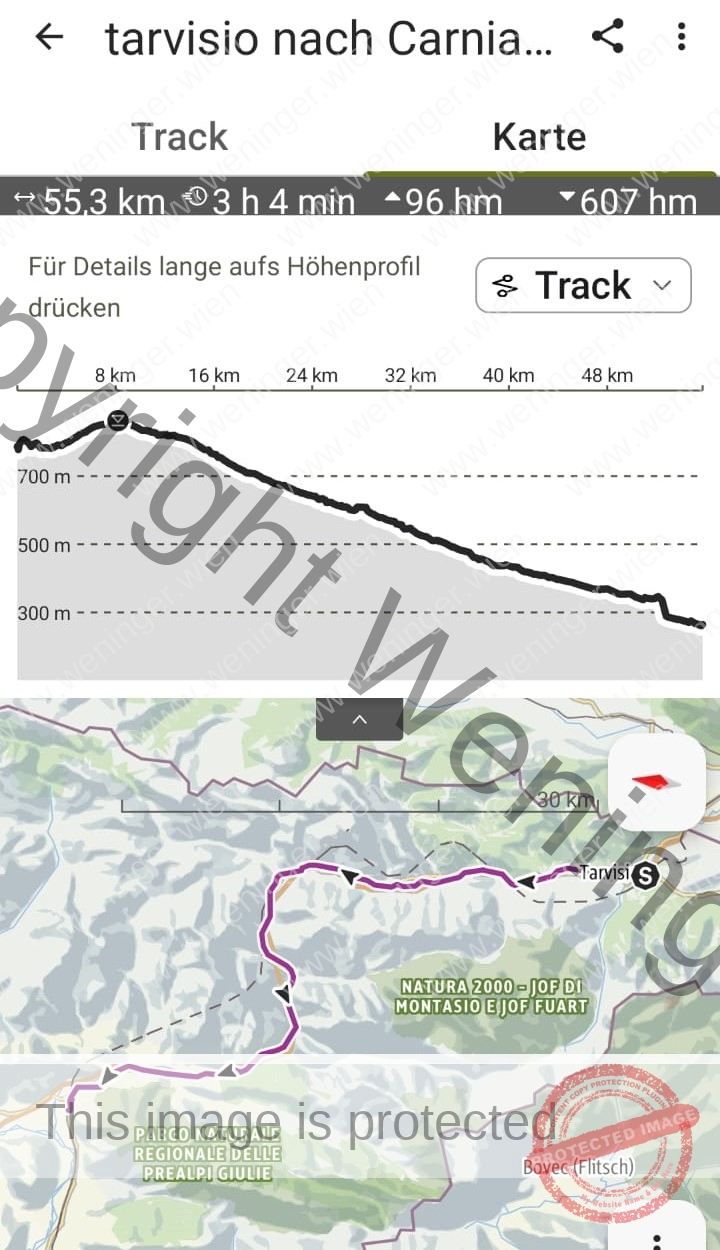Screen dimensions: 720x1250
Task: Go back using the arrow icon
Action: pyautogui.click(x=48, y=37)
